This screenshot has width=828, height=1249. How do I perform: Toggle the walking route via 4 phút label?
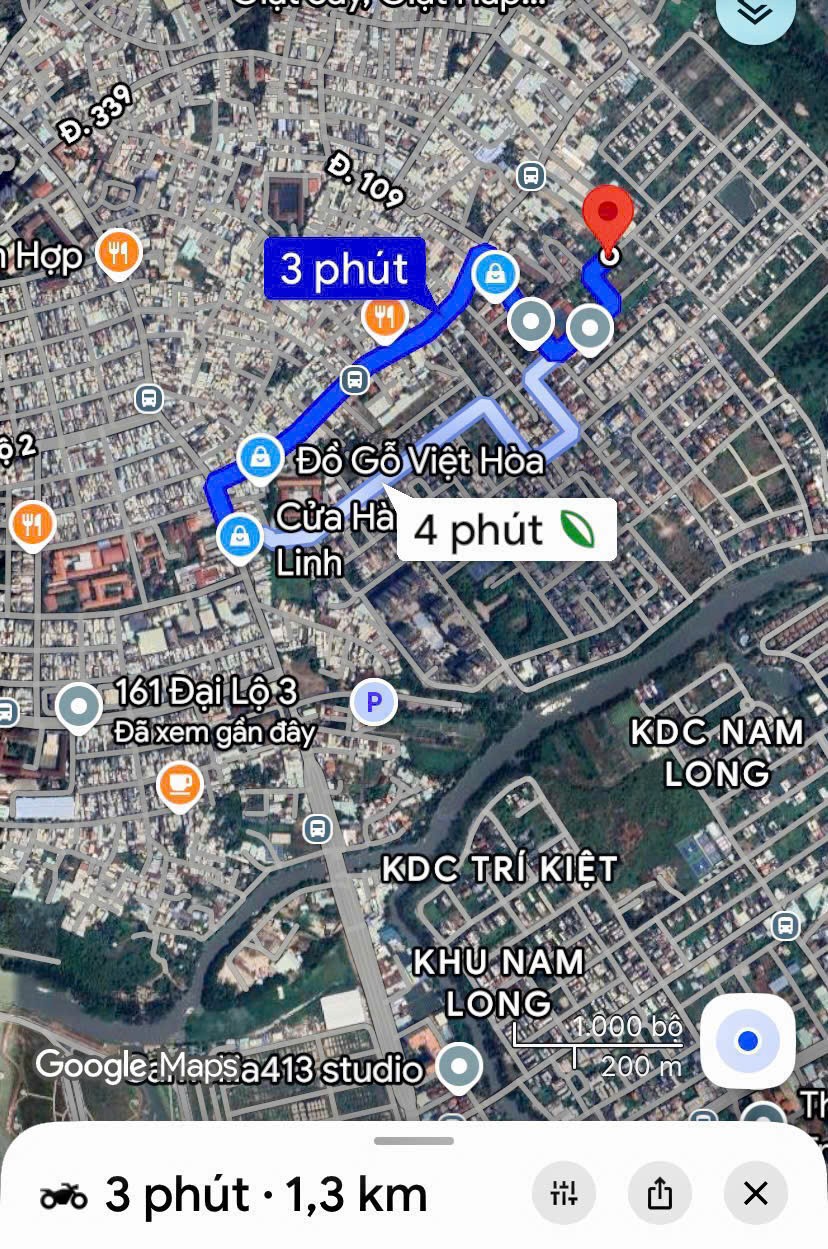505,530
